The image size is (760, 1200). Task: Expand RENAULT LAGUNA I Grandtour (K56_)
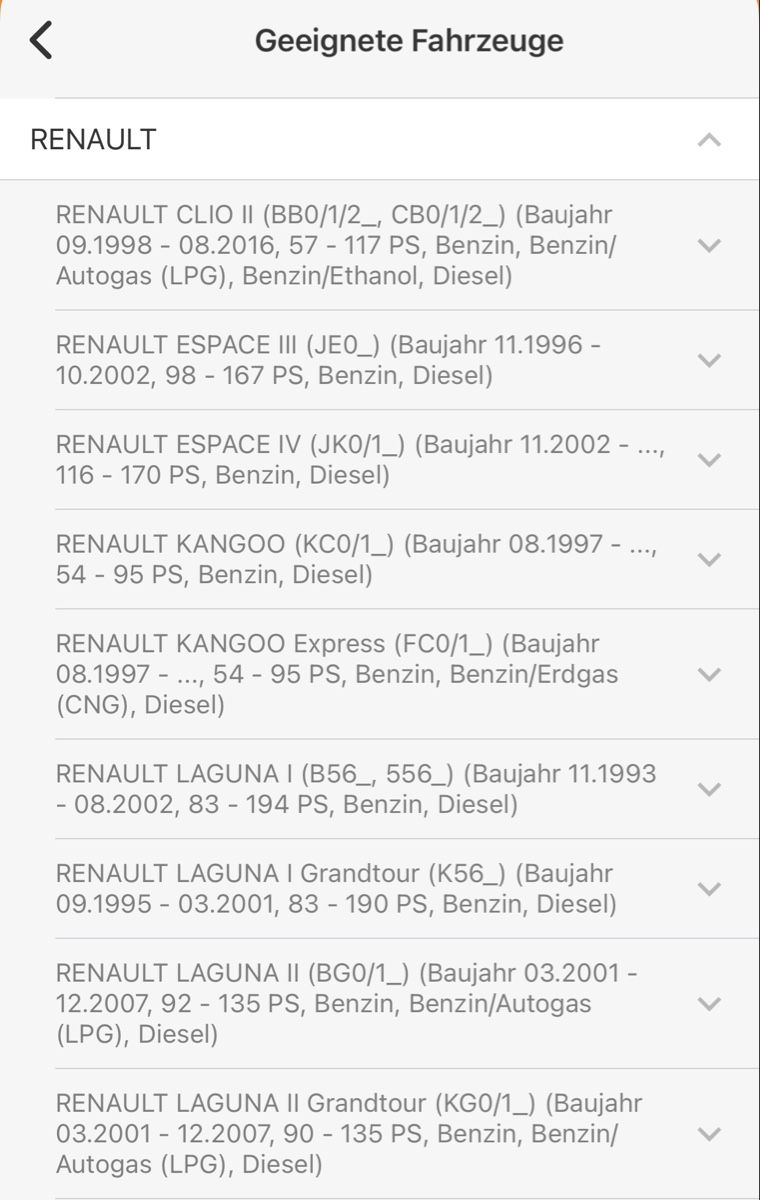pyautogui.click(x=708, y=888)
